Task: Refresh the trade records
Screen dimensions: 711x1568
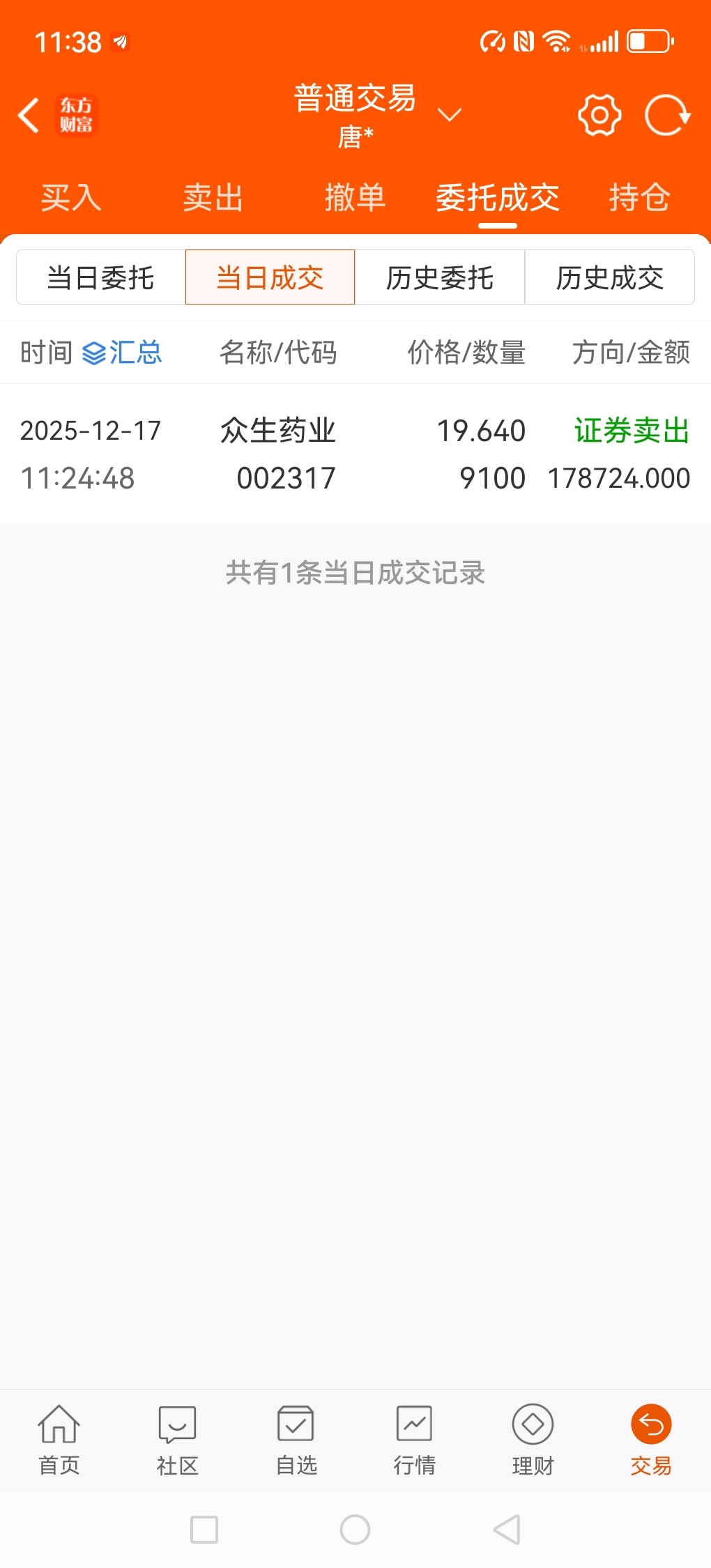Action: tap(667, 115)
